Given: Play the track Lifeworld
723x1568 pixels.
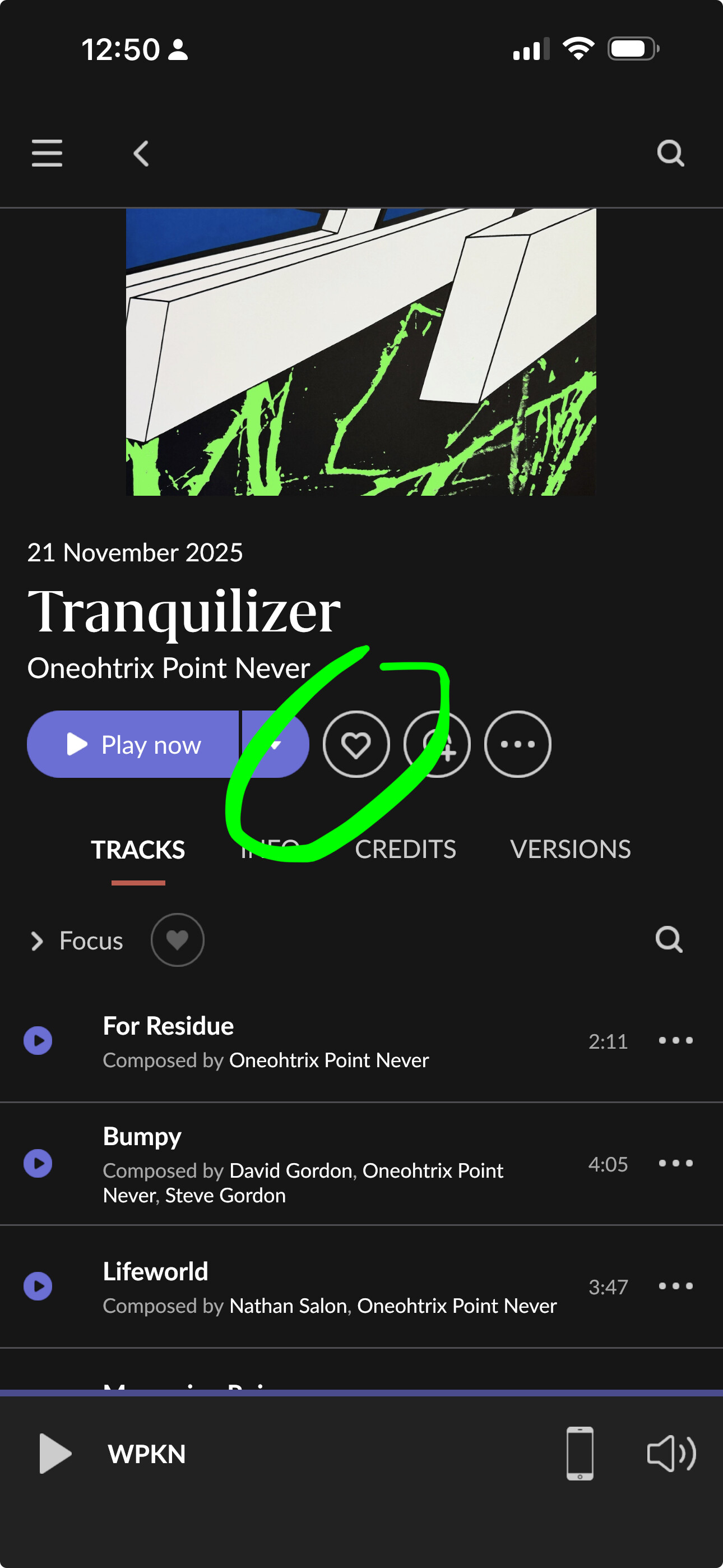Looking at the screenshot, I should 38,1286.
